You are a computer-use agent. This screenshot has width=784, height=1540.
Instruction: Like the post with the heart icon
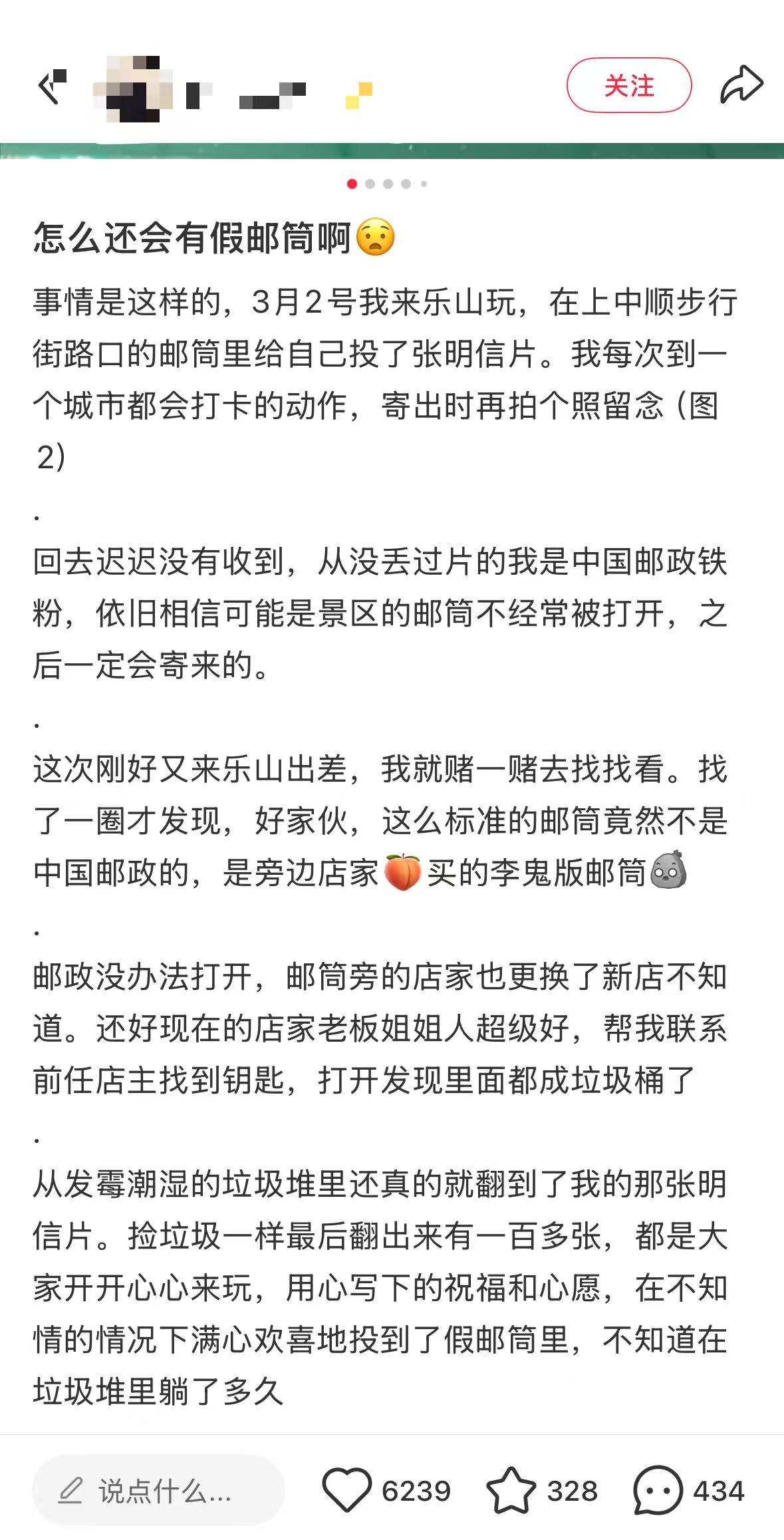point(346,1490)
